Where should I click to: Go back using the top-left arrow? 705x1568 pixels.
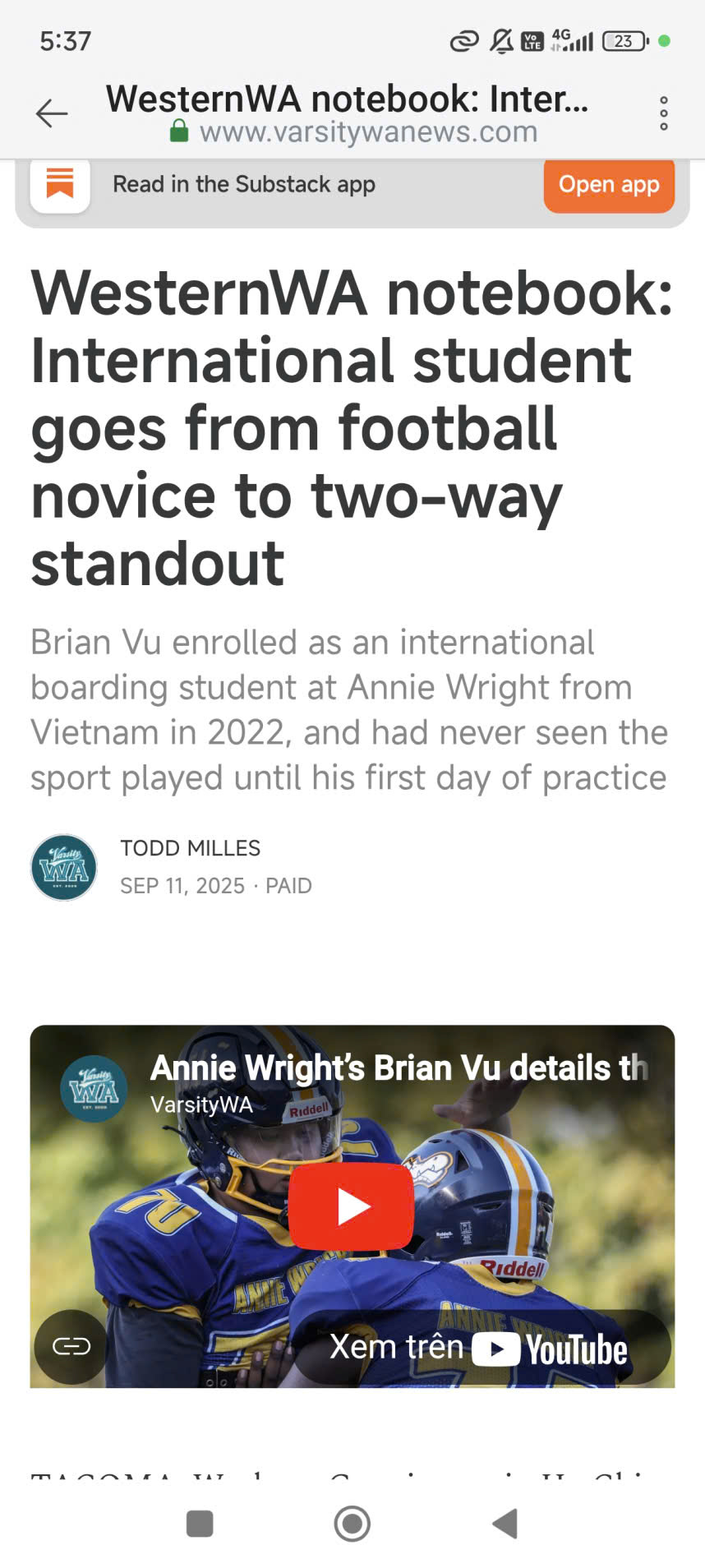[51, 113]
